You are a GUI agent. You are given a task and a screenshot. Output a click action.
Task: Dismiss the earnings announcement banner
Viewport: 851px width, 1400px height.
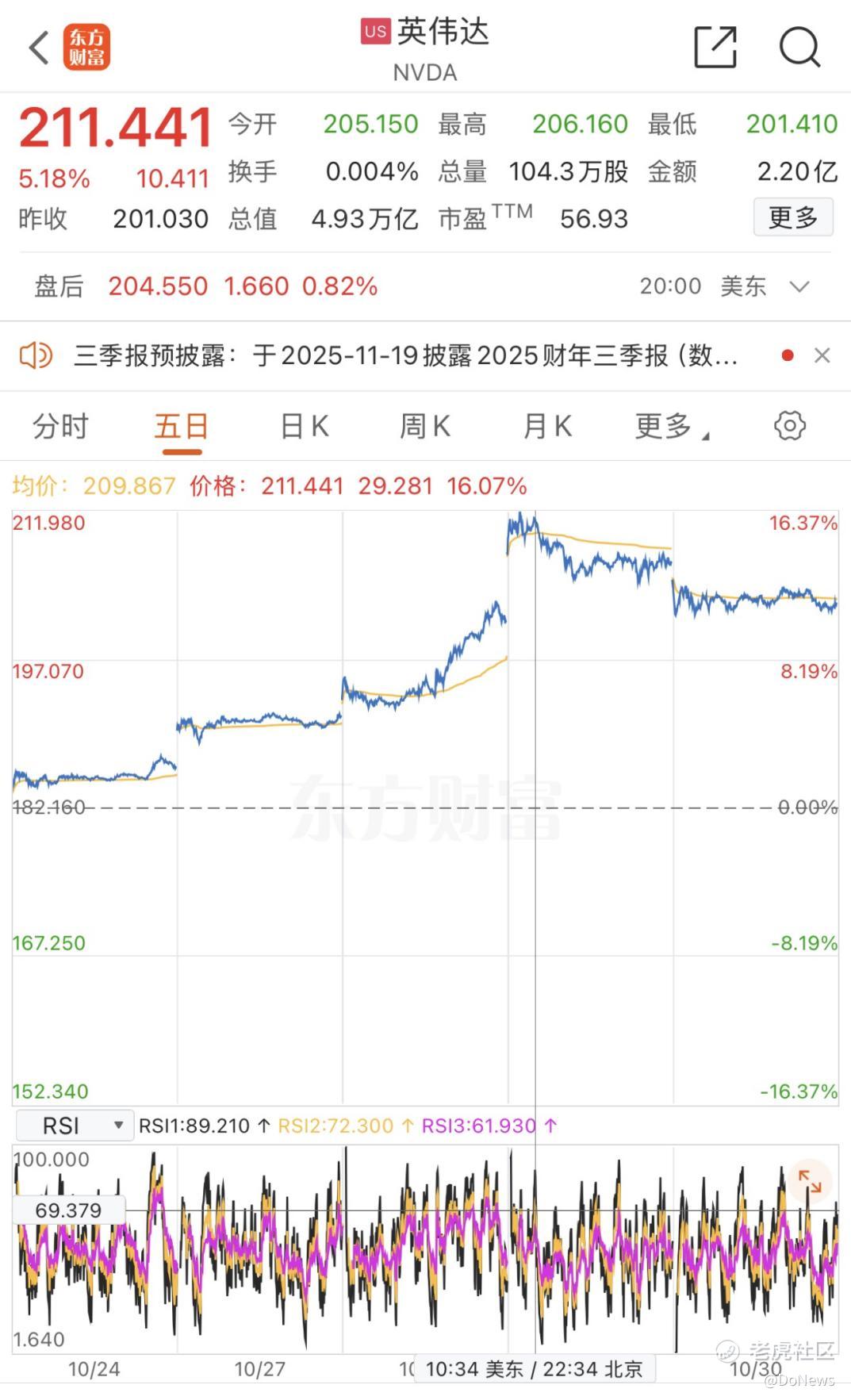(822, 355)
